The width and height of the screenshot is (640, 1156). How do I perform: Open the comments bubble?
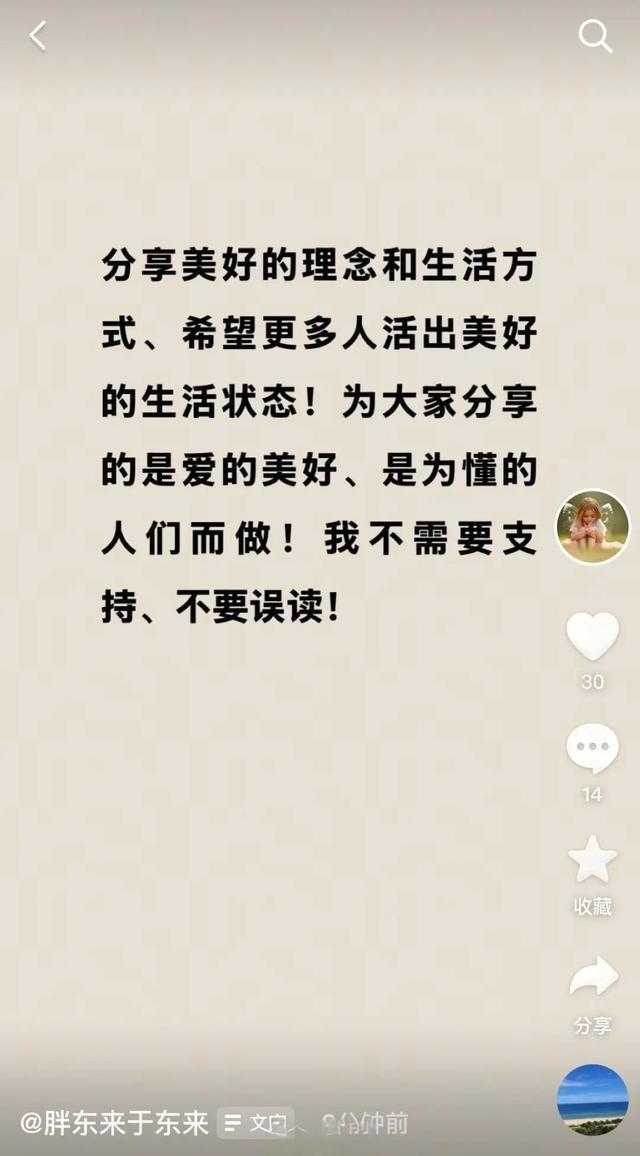click(x=592, y=749)
